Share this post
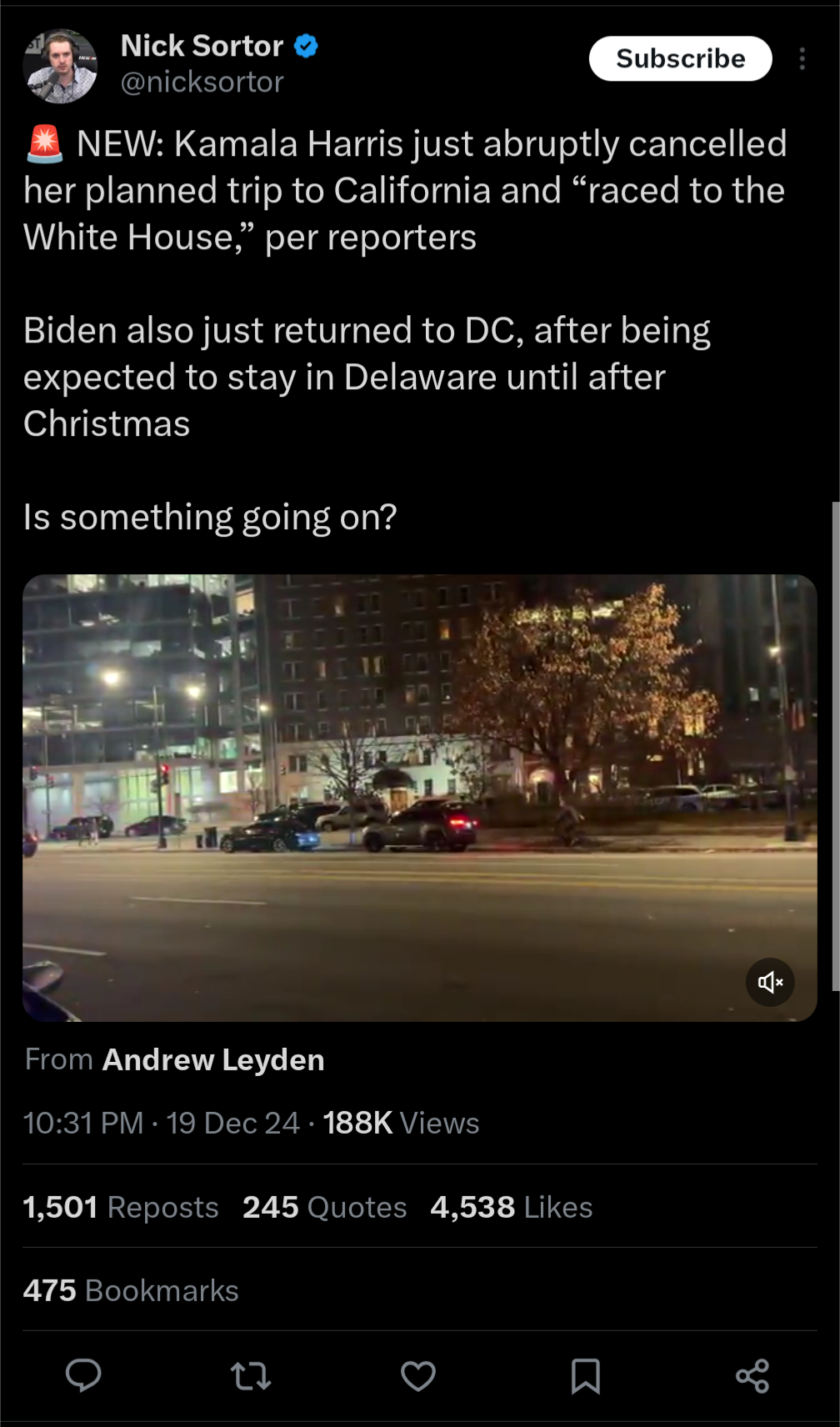This screenshot has height=1427, width=840. point(752,1375)
